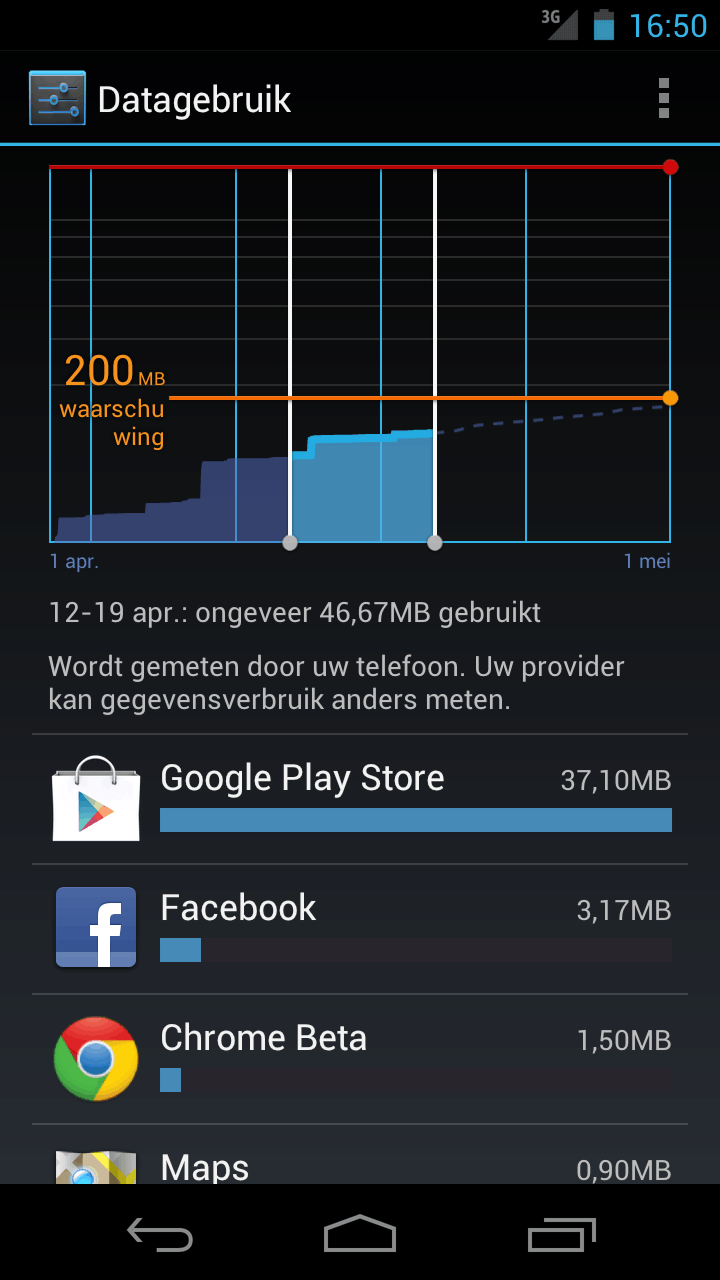Viewport: 720px width, 1280px height.
Task: Open recent apps from the navigation bar
Action: pyautogui.click(x=561, y=1235)
